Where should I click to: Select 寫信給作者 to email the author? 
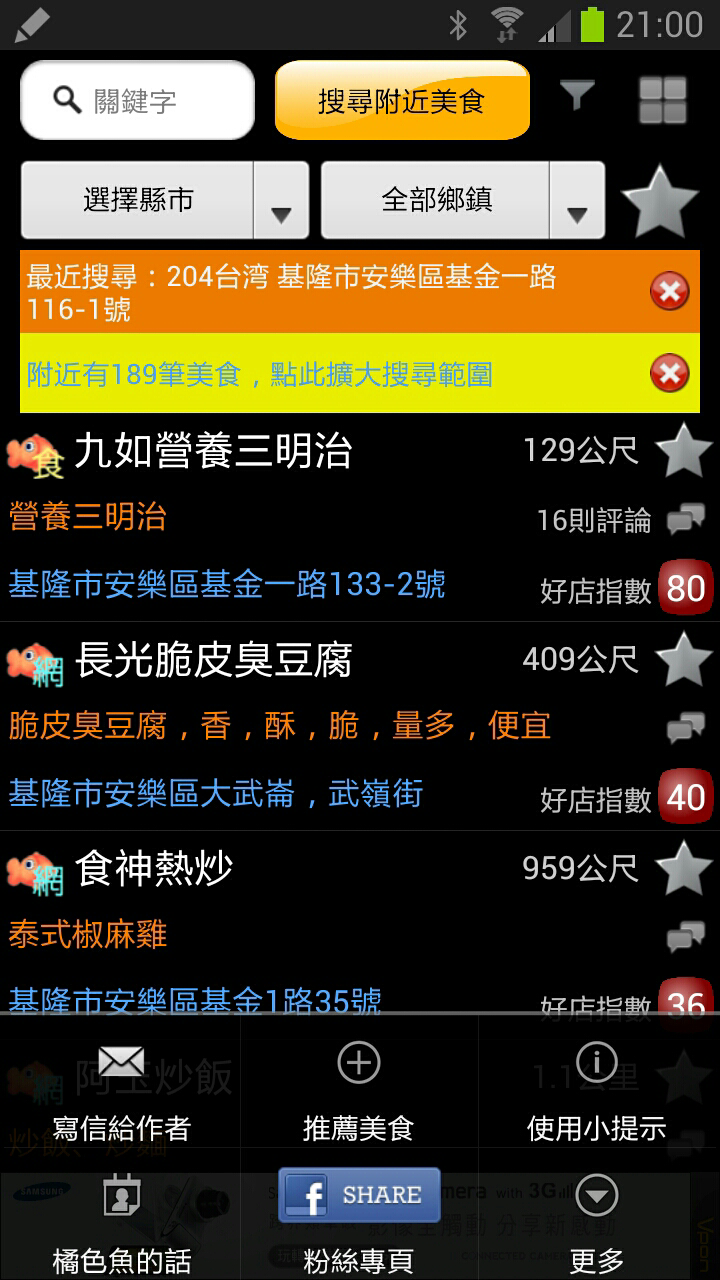tap(121, 1093)
